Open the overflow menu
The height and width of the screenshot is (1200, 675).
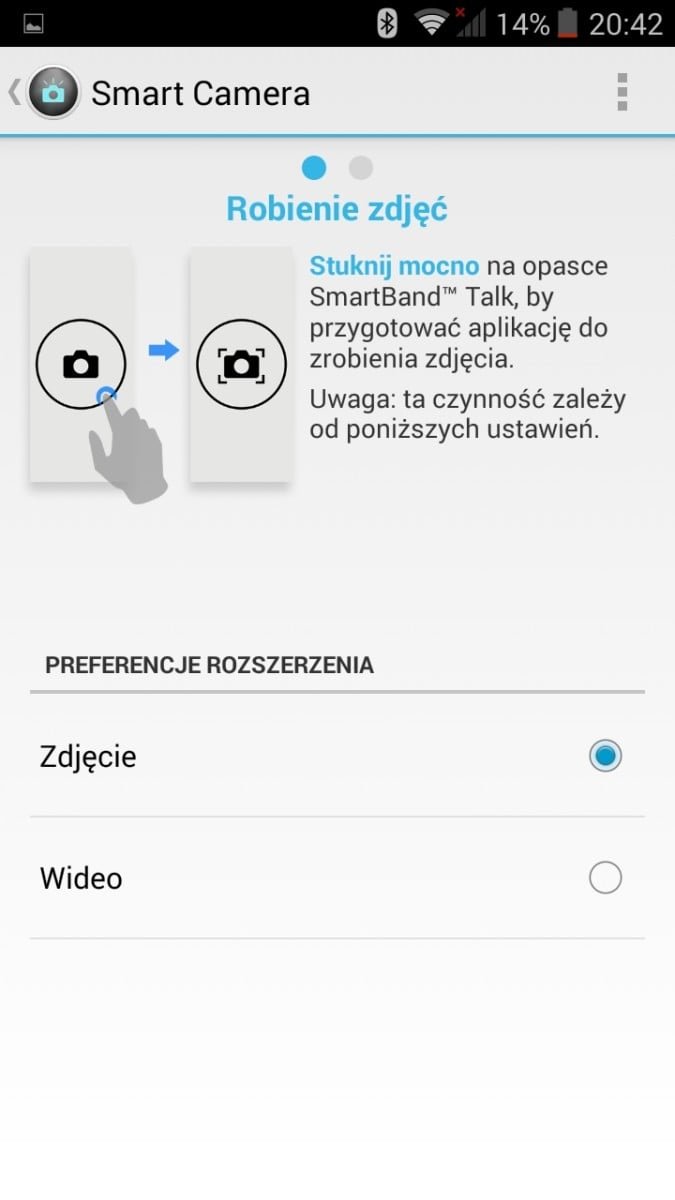(x=622, y=92)
